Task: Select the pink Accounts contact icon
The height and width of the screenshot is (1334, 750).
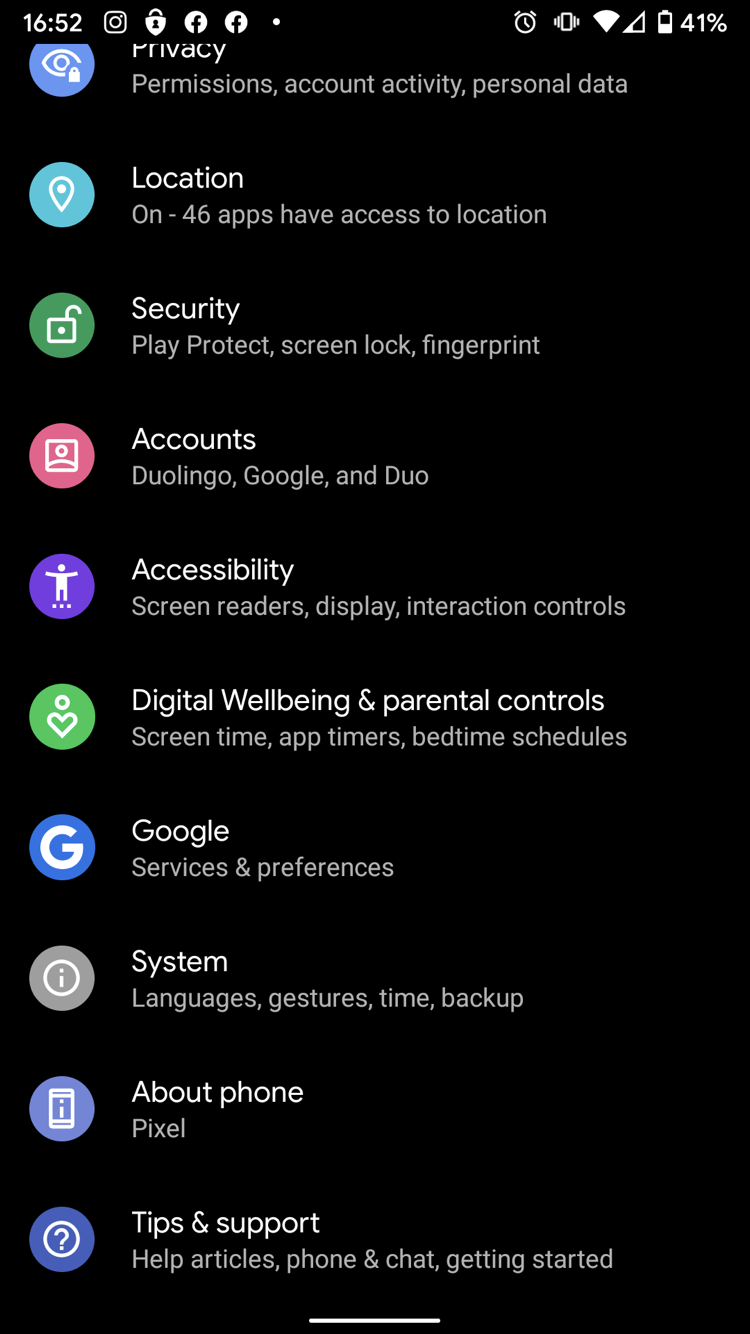Action: click(62, 456)
